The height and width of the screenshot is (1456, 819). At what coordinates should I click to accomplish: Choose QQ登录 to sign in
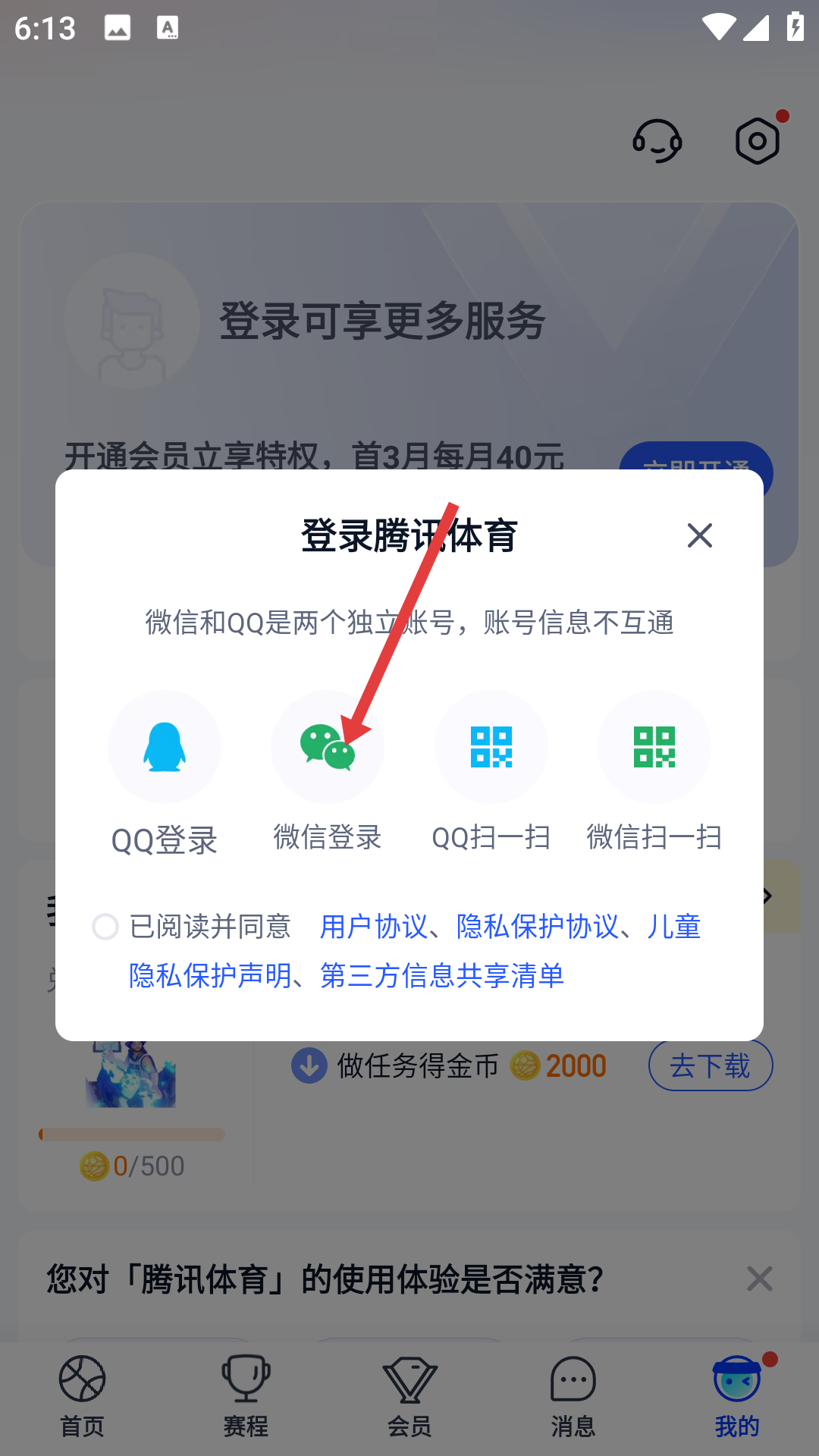coord(165,748)
